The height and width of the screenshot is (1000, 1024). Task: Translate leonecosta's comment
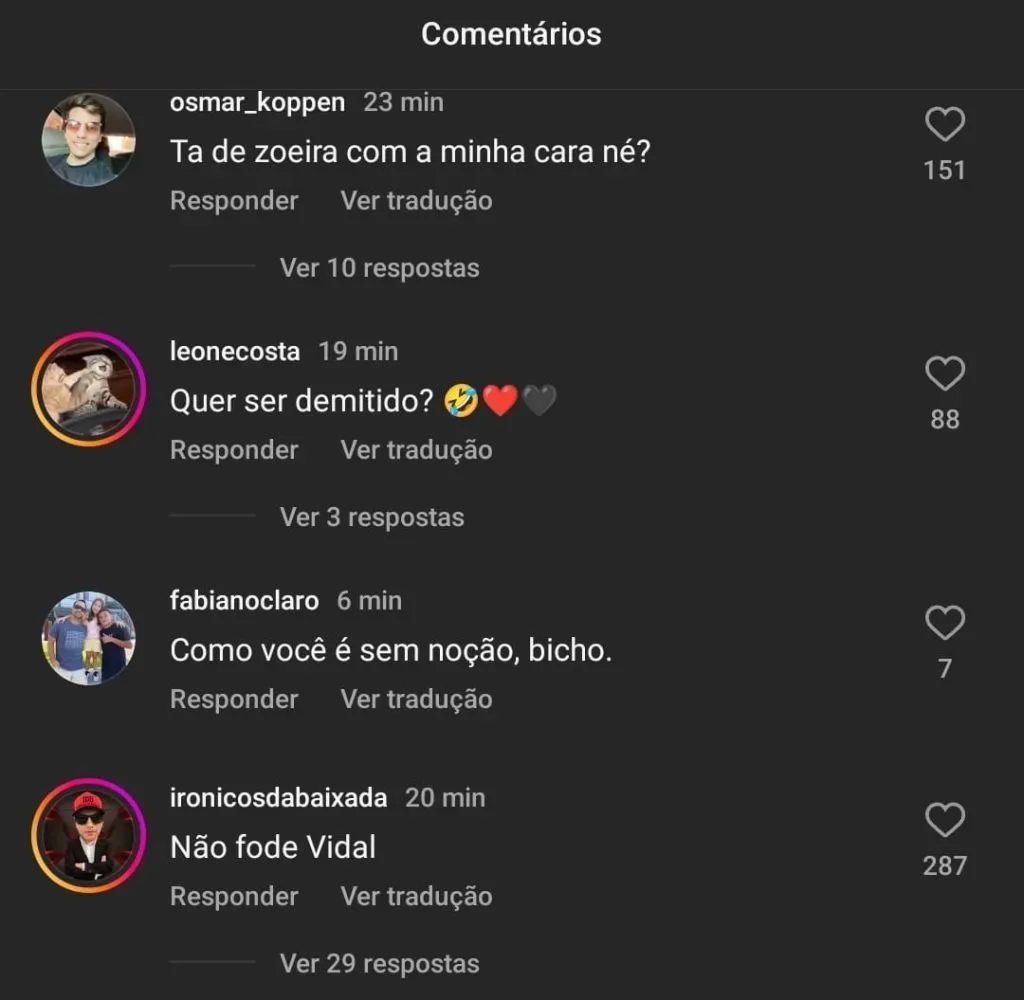(x=416, y=450)
